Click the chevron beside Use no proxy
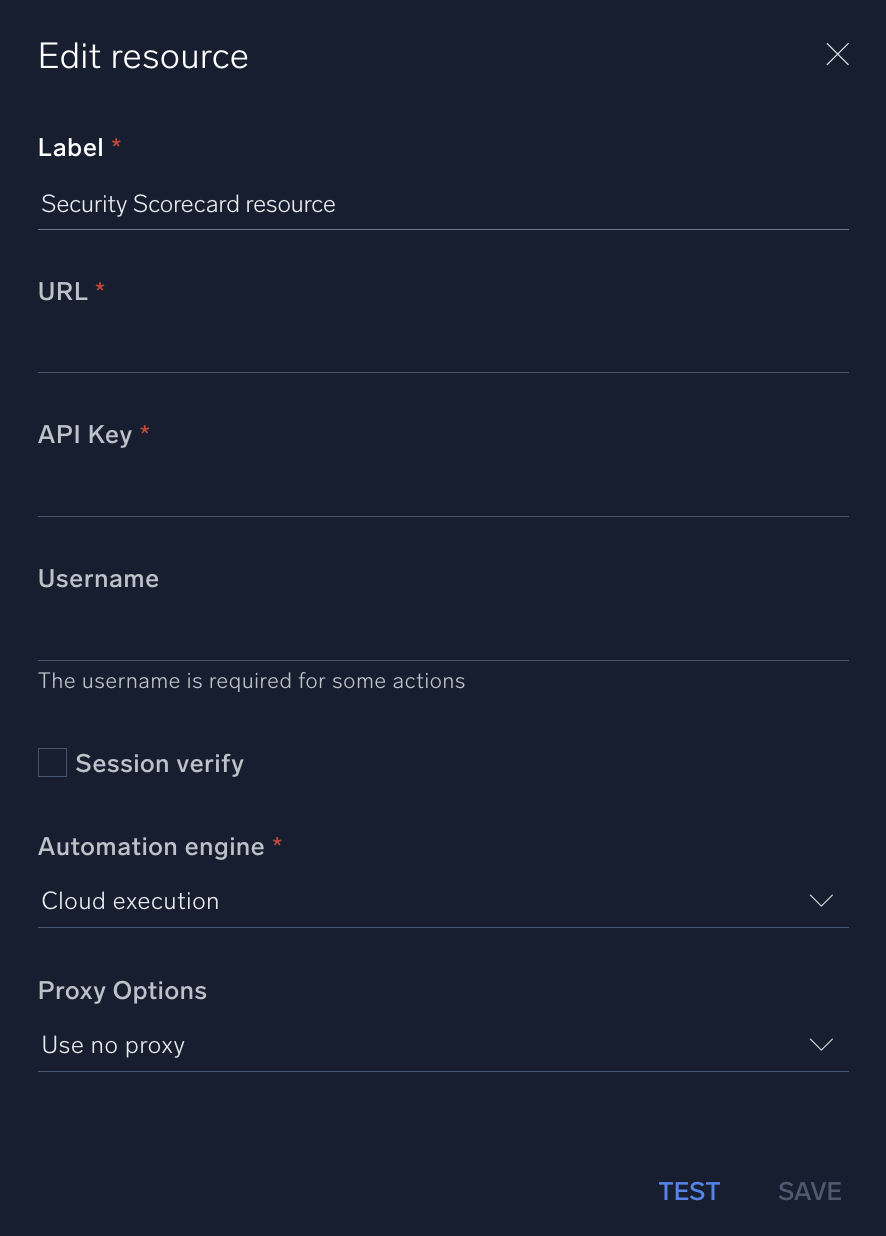Viewport: 886px width, 1236px height. (821, 1045)
